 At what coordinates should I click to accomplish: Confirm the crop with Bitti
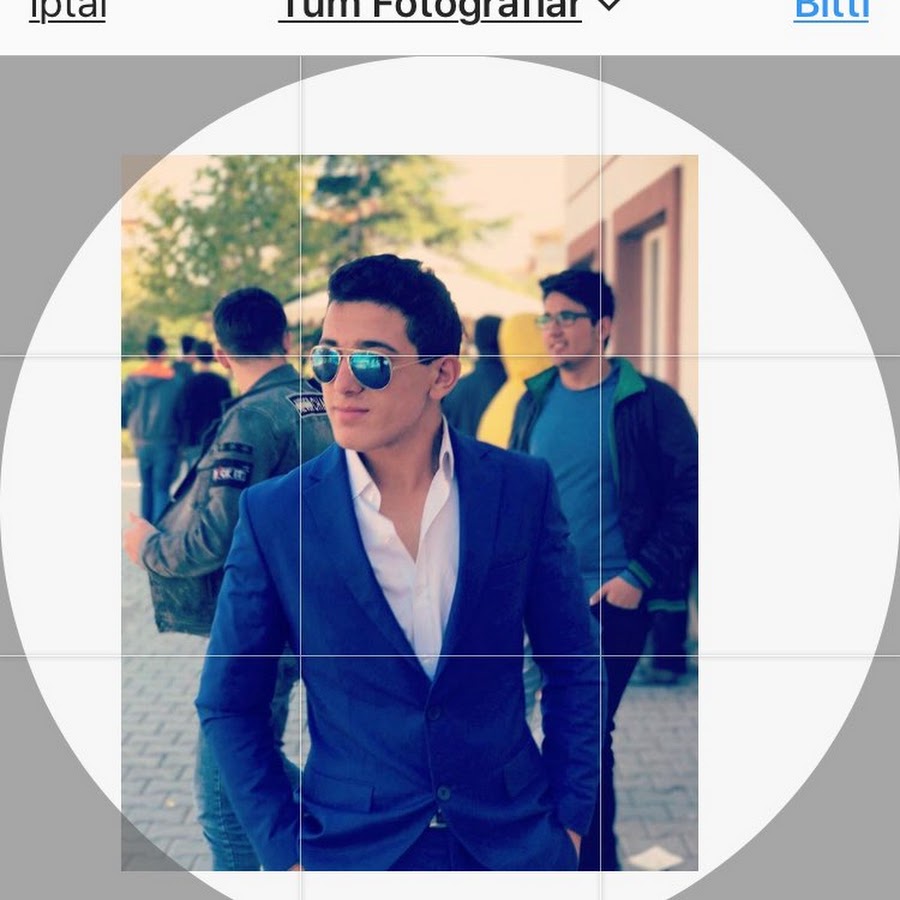(831, 10)
